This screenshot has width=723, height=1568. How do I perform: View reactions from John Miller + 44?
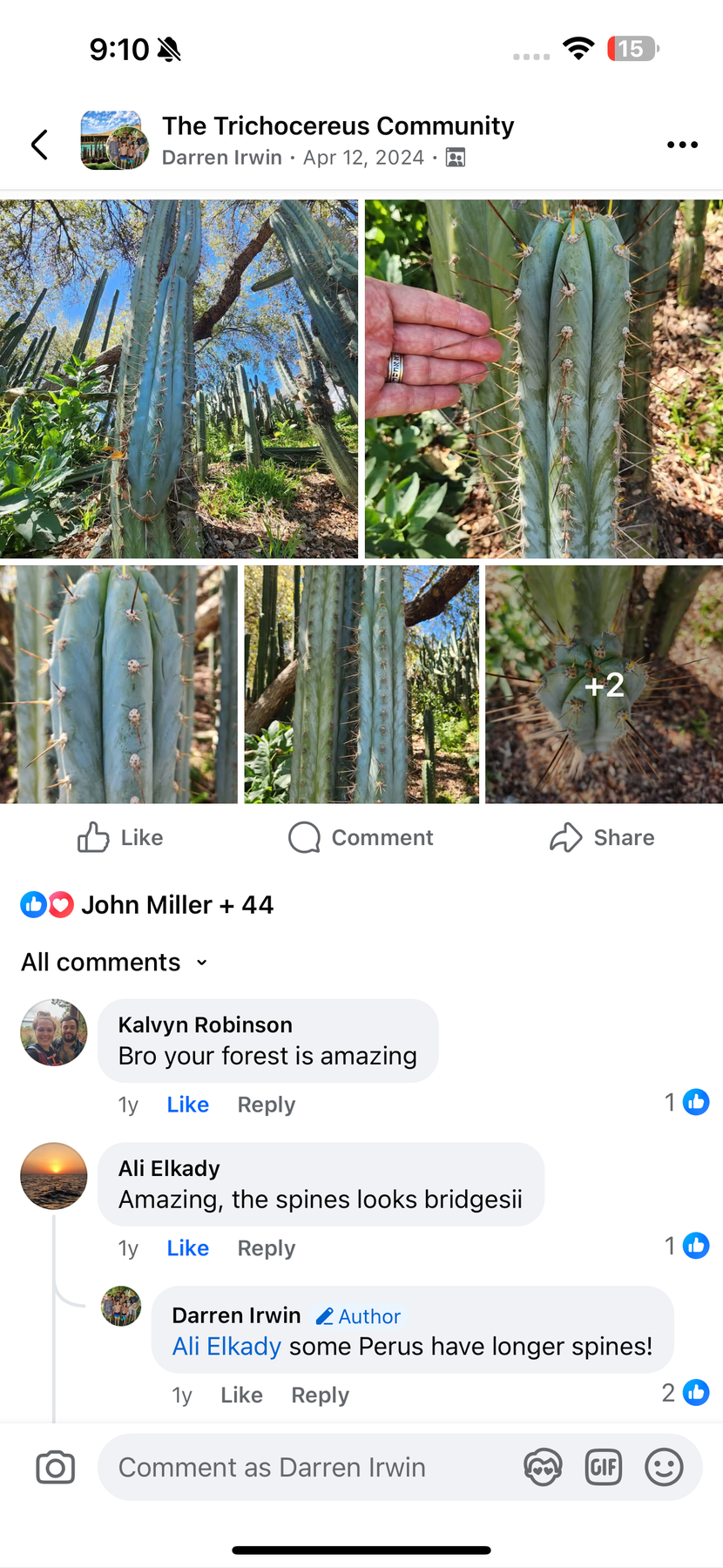coord(148,905)
